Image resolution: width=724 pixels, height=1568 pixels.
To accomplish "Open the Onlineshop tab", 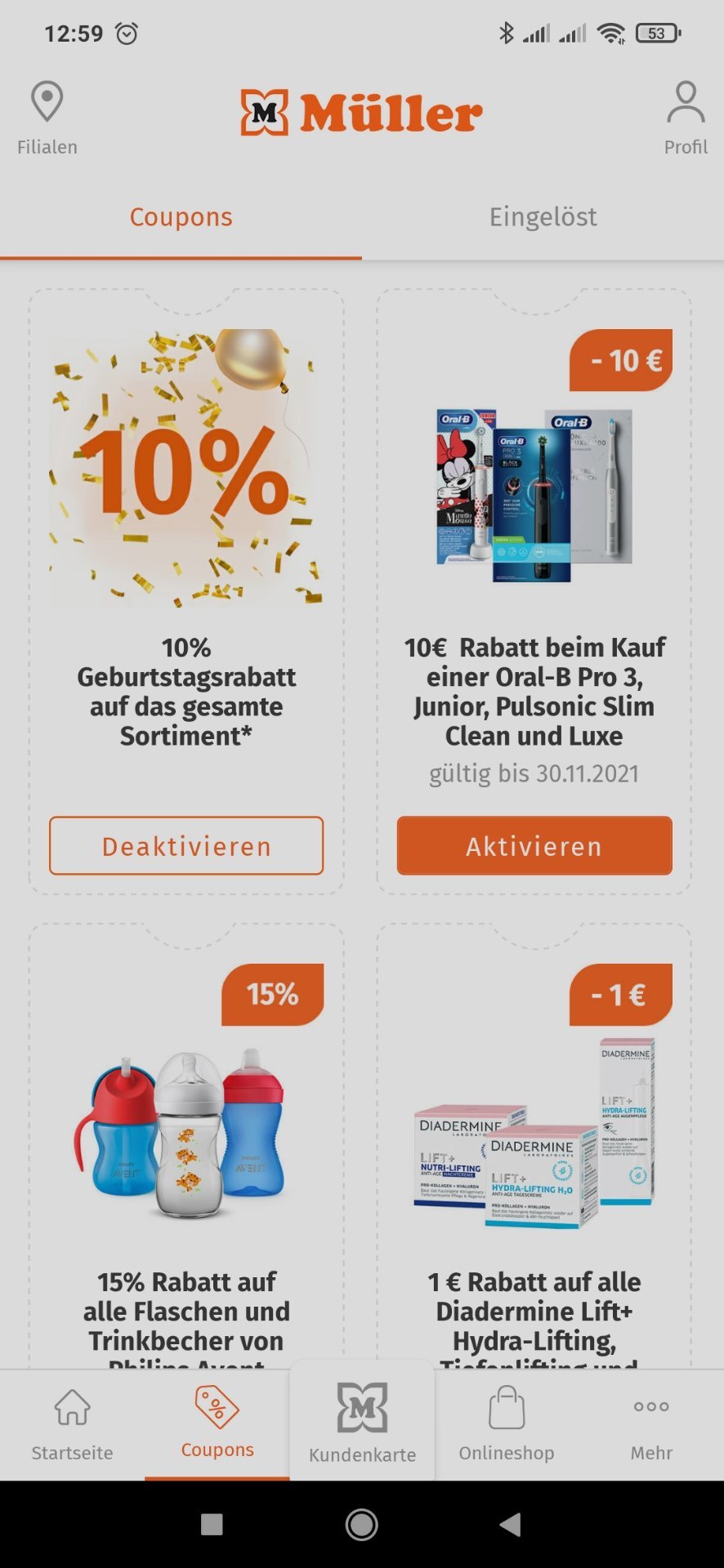I will point(507,1425).
